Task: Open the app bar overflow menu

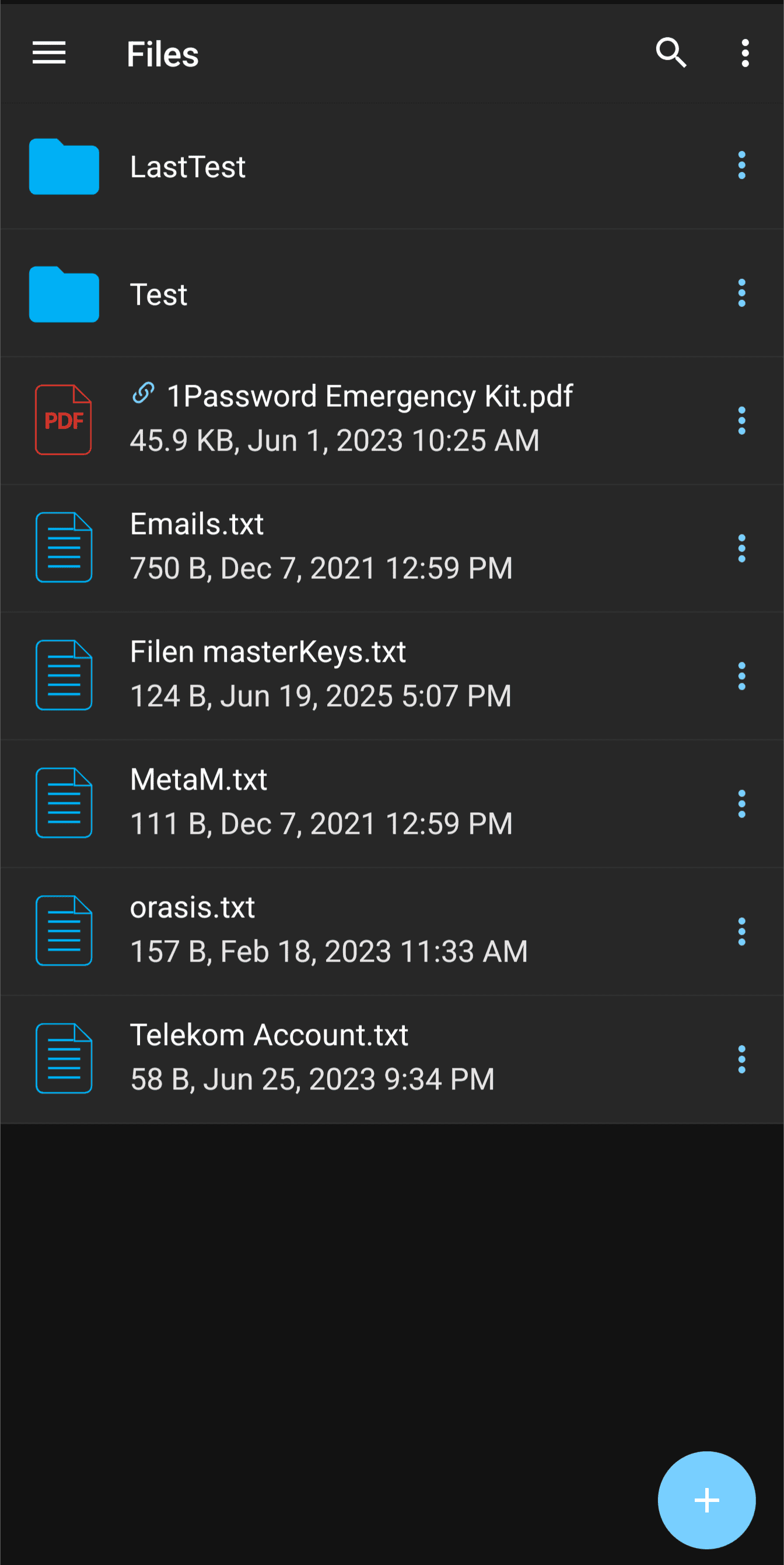Action: (x=745, y=54)
